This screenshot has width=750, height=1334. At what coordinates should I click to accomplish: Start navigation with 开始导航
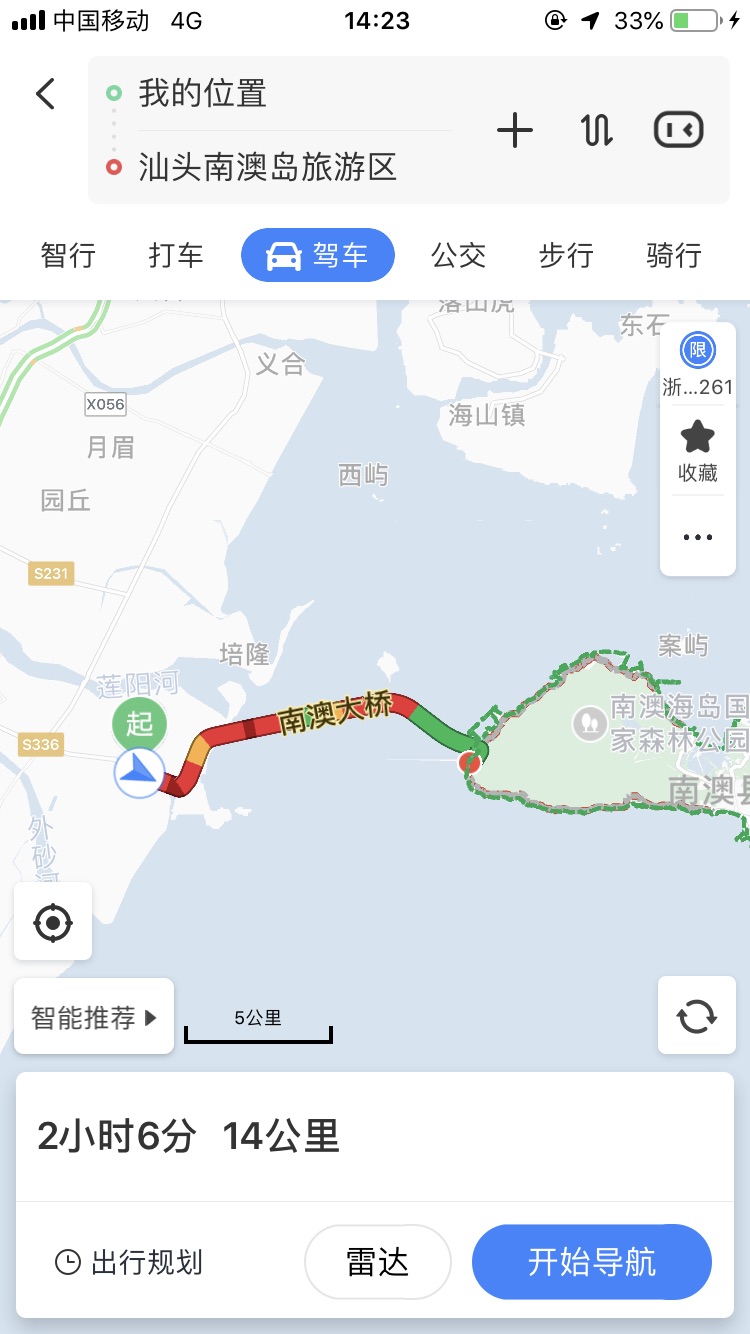591,1262
